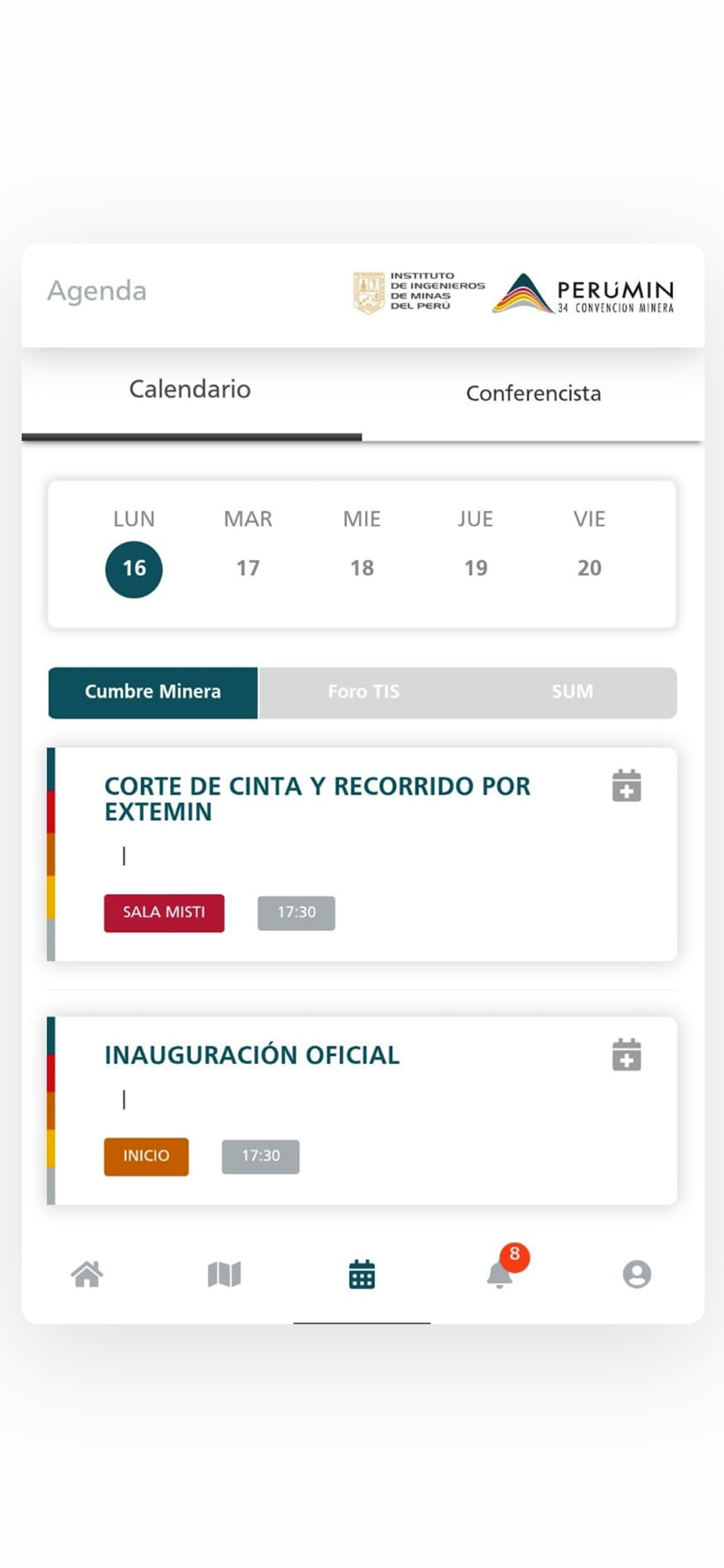Add Inauguración Oficial to calendar

[627, 1054]
